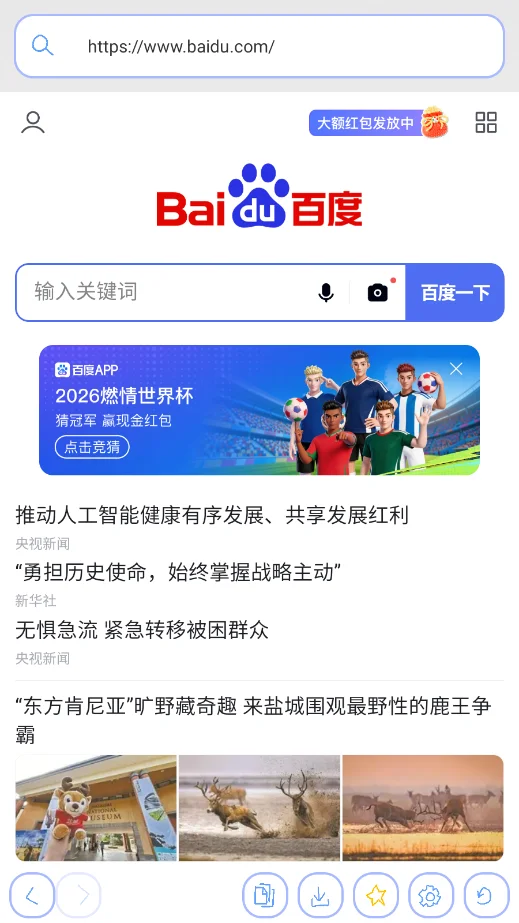This screenshot has width=519, height=923.
Task: Reload the page with the refresh icon
Action: [487, 895]
